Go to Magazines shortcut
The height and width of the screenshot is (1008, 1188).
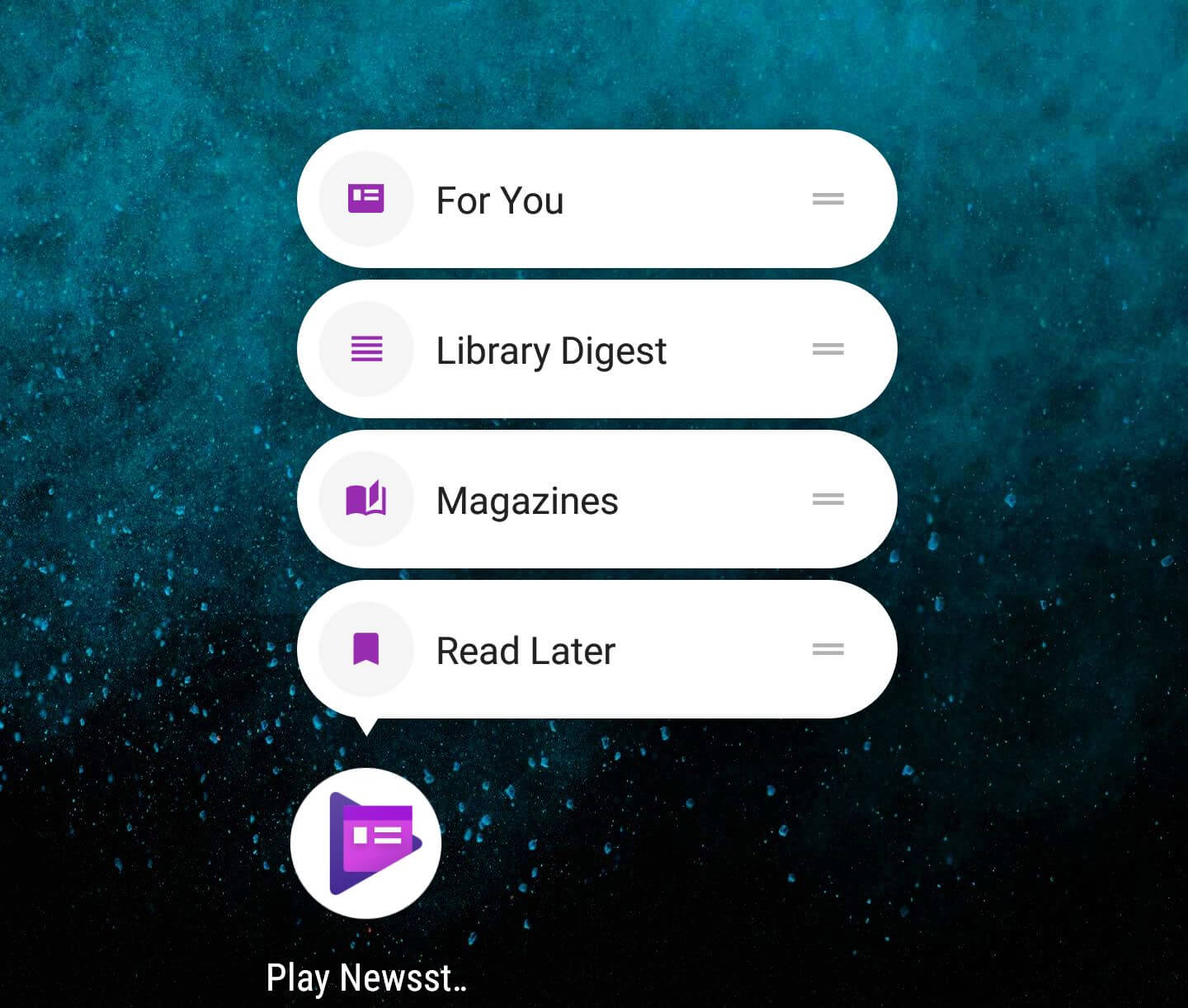pos(527,500)
